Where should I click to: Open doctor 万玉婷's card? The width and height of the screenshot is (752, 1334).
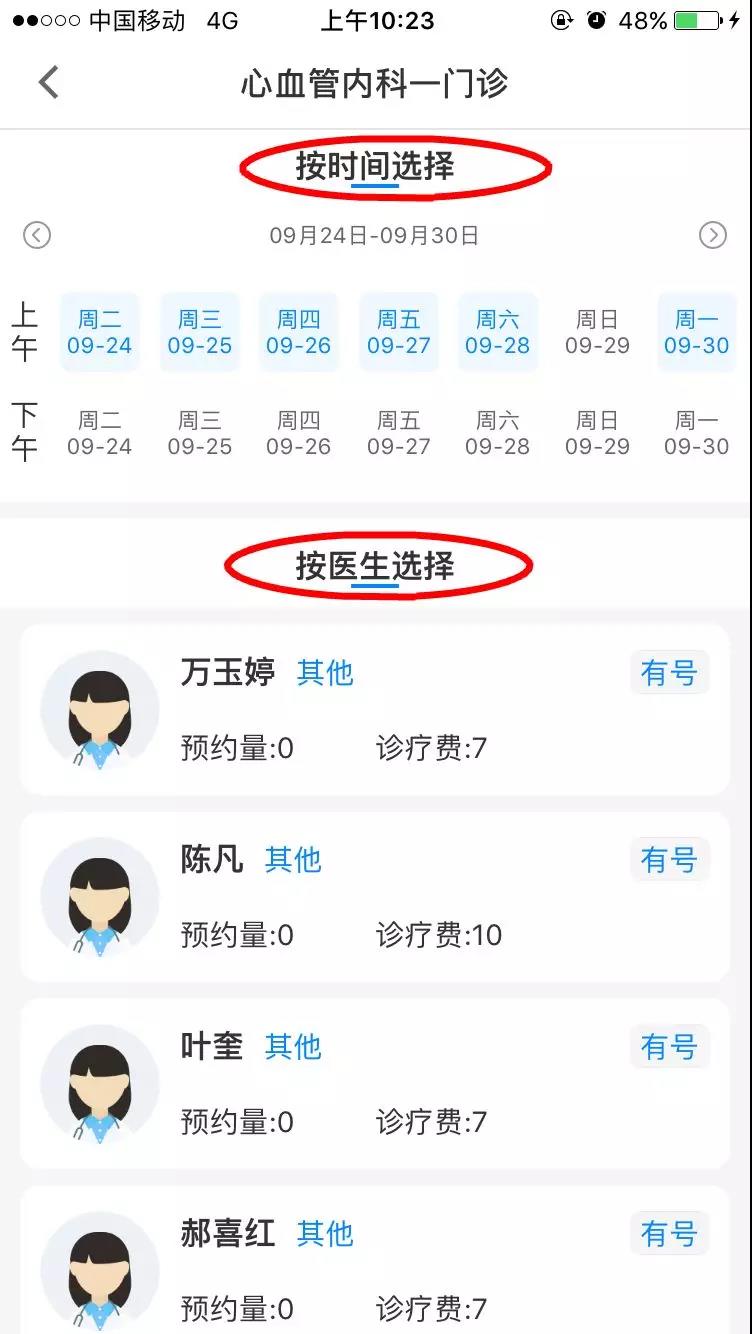tap(375, 709)
